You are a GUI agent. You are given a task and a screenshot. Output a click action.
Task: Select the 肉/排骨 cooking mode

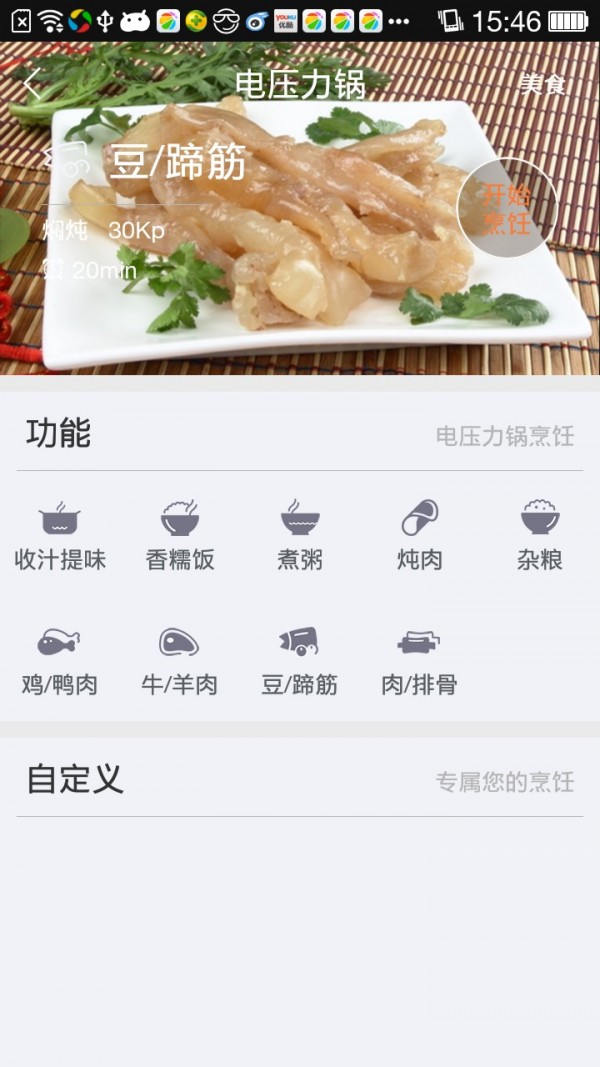pos(420,661)
